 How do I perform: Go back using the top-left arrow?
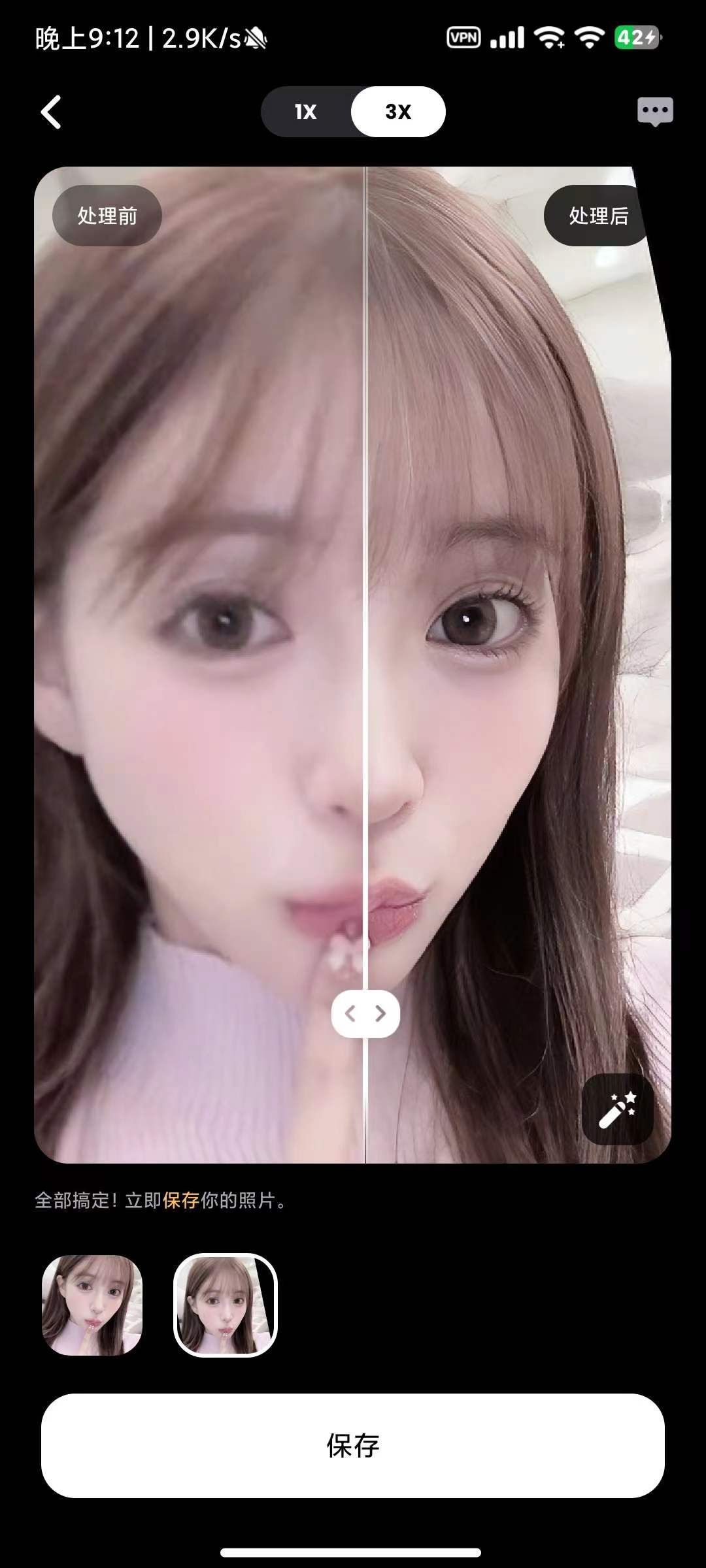click(51, 112)
